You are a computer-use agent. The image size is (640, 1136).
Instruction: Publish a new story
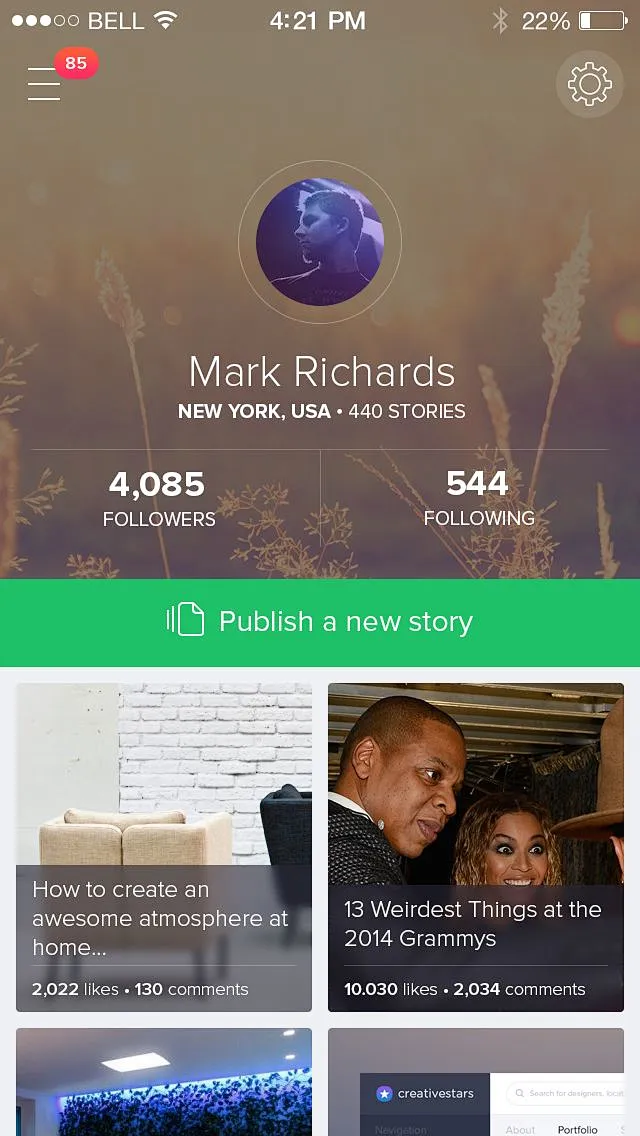320,622
